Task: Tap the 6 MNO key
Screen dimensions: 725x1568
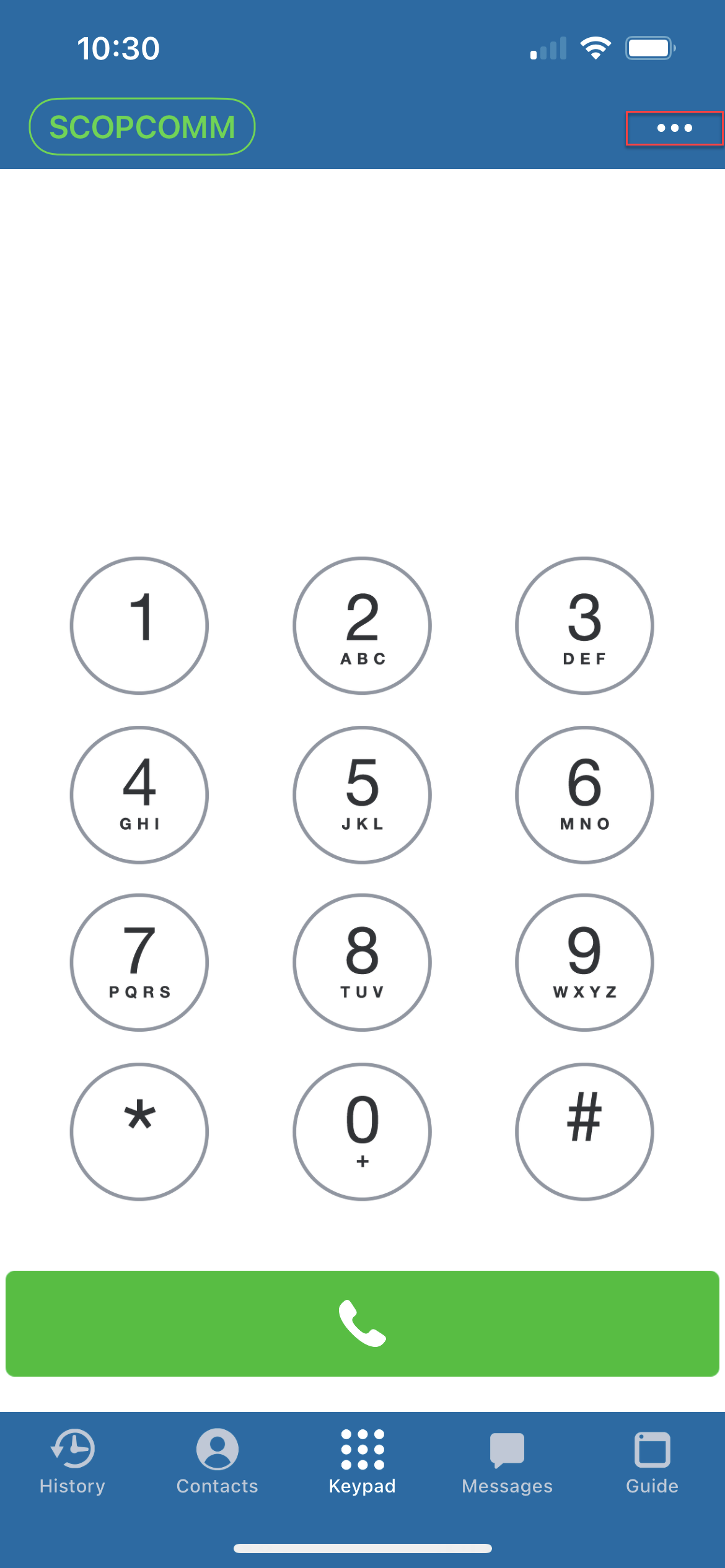Action: point(584,795)
